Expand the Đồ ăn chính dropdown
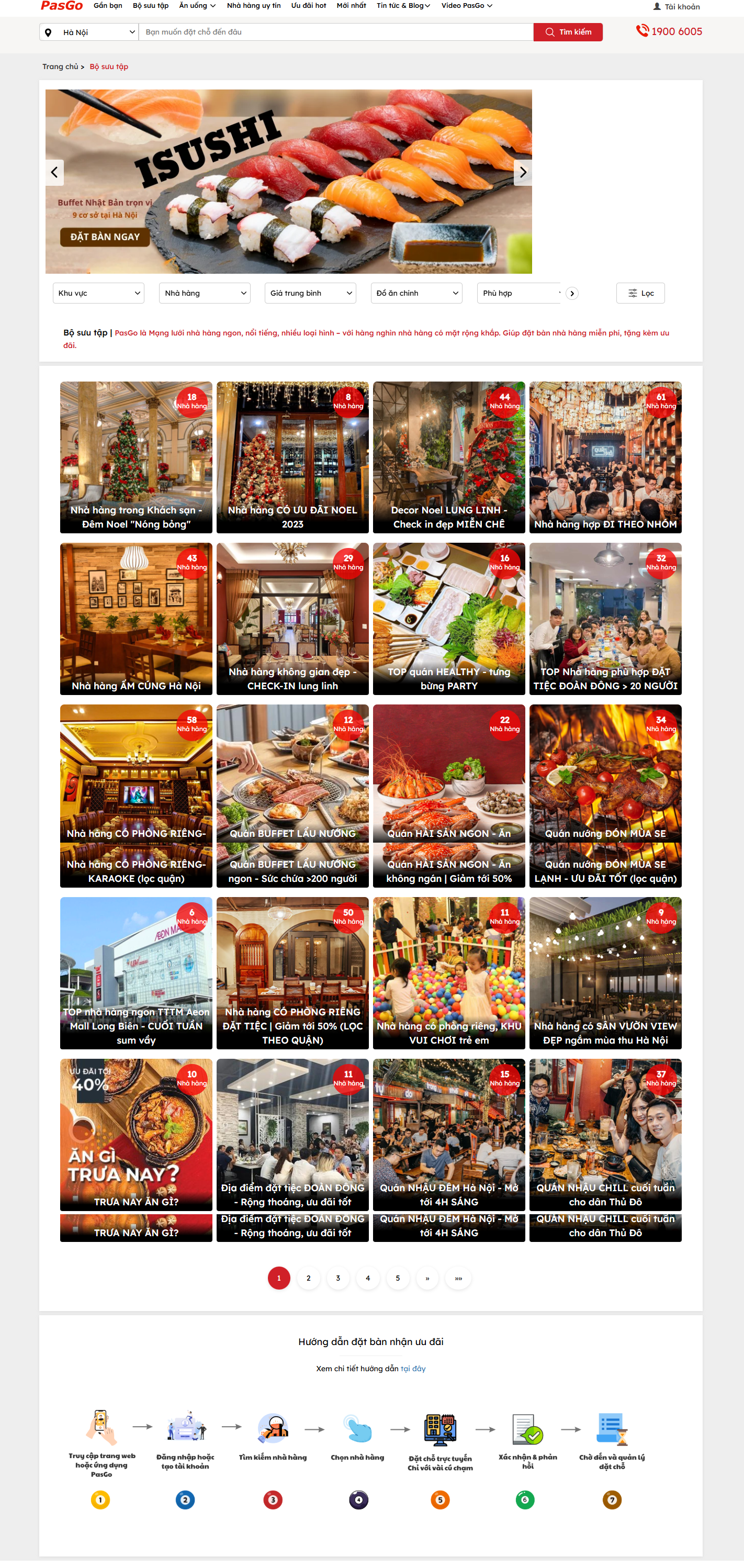 tap(416, 294)
